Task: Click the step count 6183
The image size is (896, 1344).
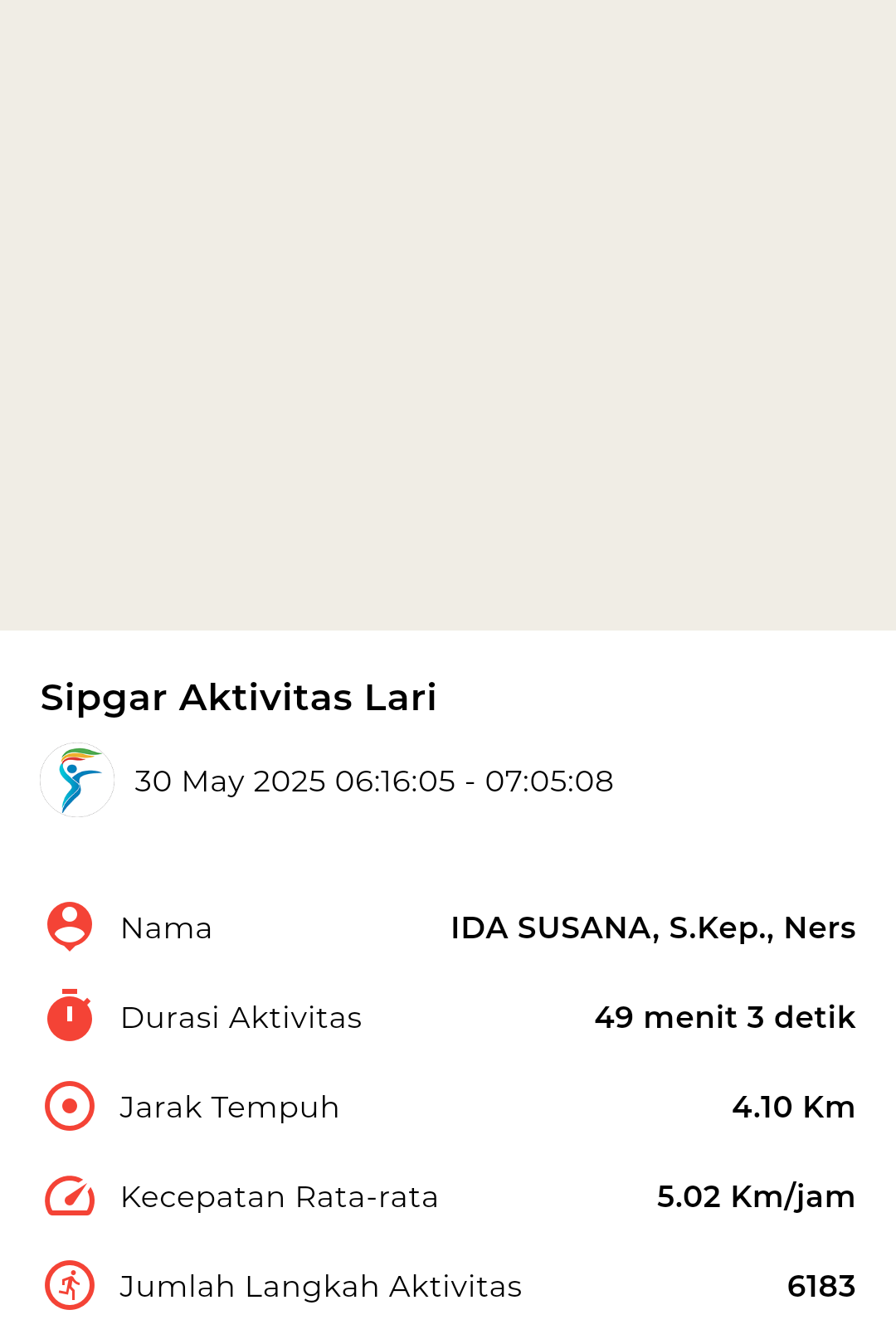Action: pyautogui.click(x=822, y=1286)
